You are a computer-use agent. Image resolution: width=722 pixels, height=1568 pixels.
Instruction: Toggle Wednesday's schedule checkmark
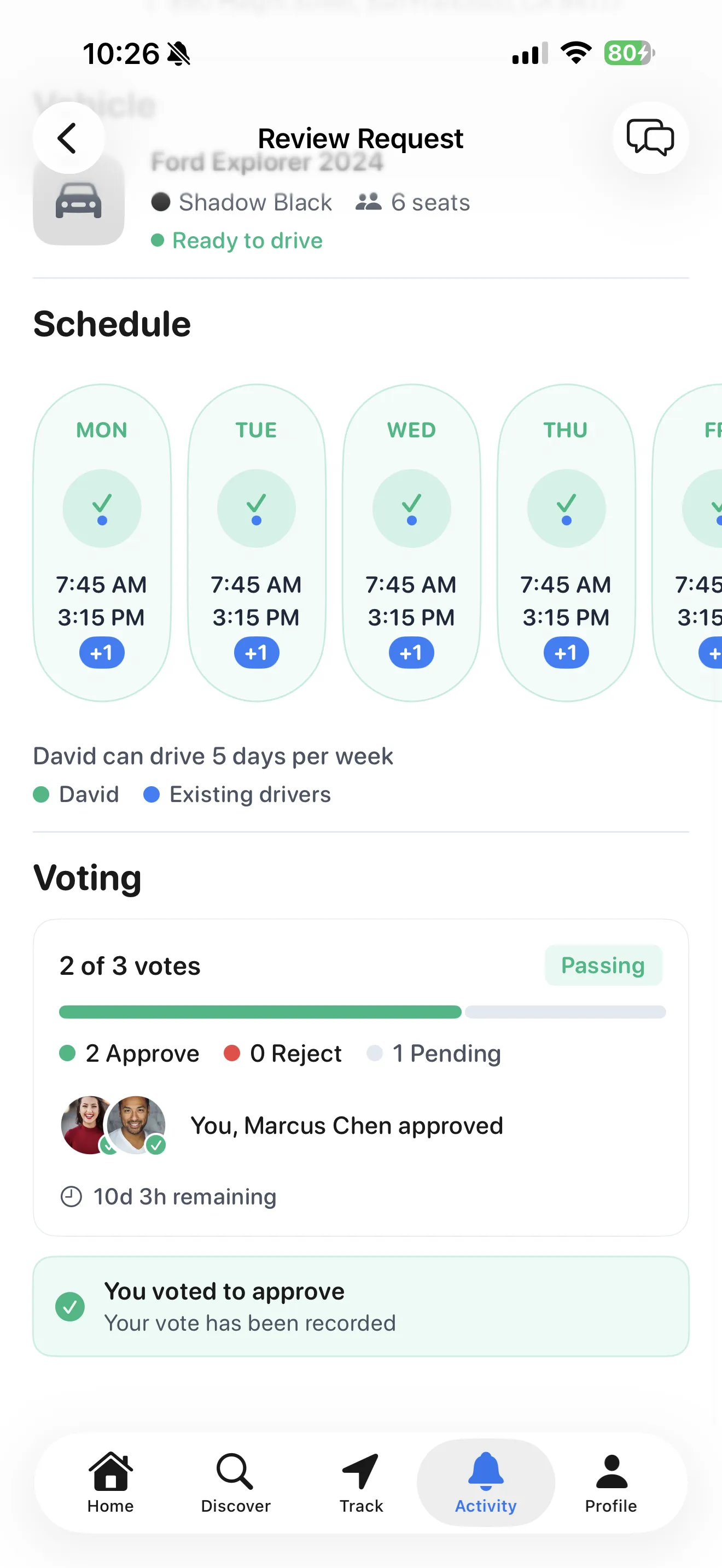tap(411, 507)
